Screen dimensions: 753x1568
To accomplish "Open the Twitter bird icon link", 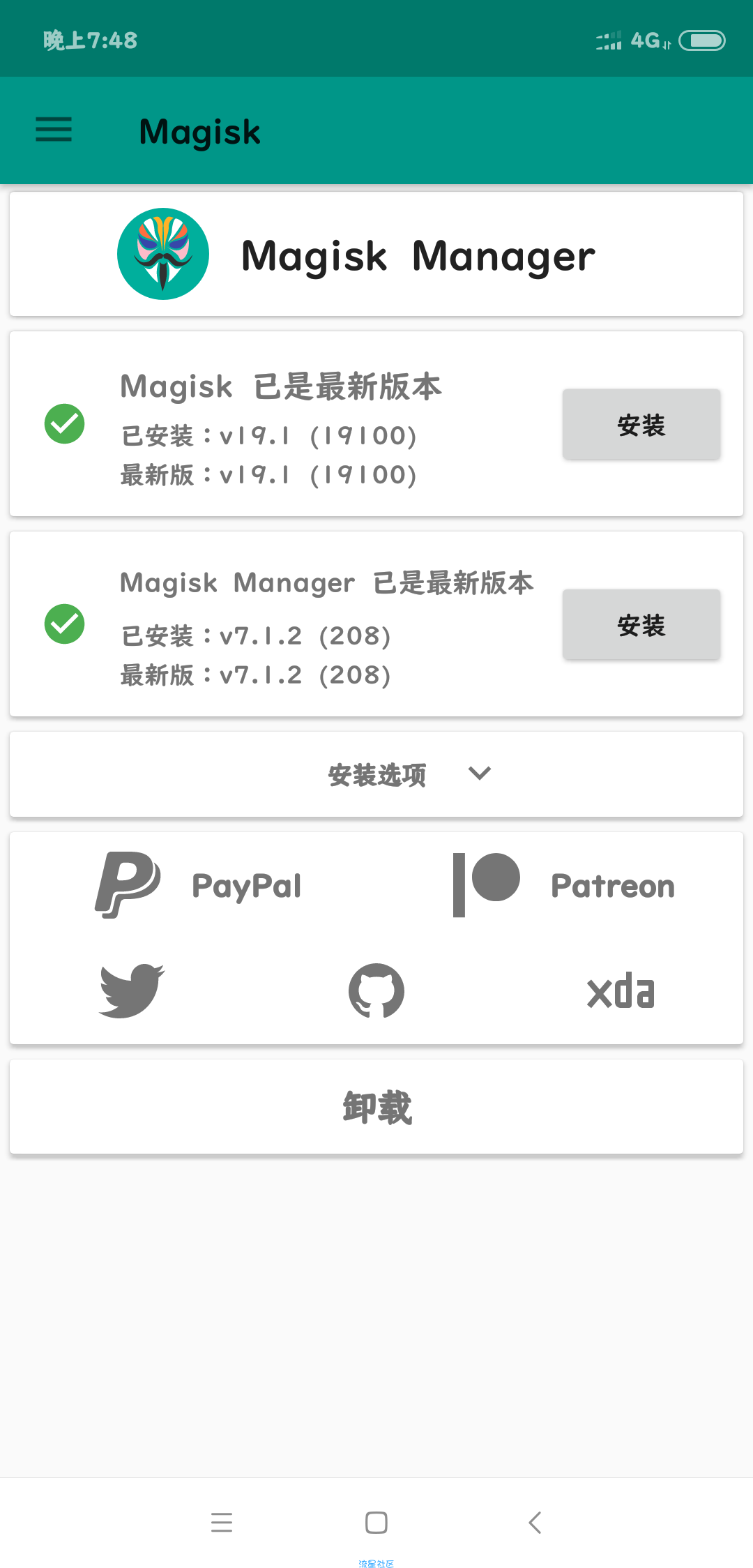I will [x=132, y=990].
